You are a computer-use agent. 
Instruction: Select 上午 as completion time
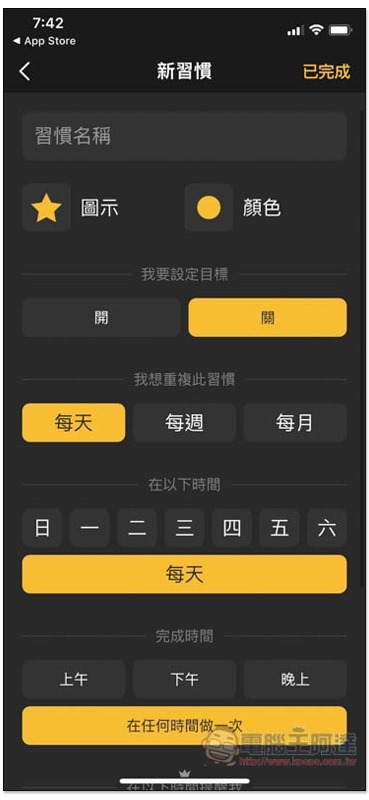pyautogui.click(x=73, y=680)
